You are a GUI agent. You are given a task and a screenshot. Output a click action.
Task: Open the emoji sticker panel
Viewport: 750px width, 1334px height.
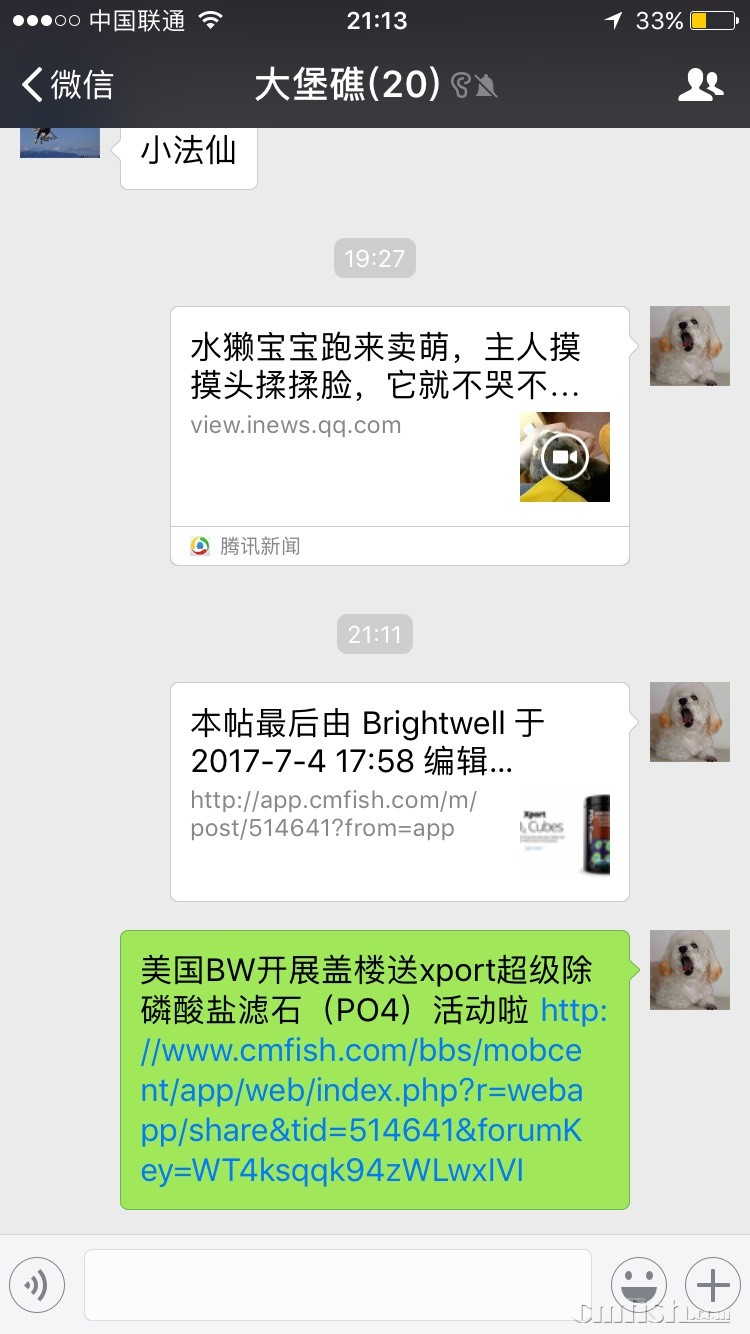tap(639, 1284)
